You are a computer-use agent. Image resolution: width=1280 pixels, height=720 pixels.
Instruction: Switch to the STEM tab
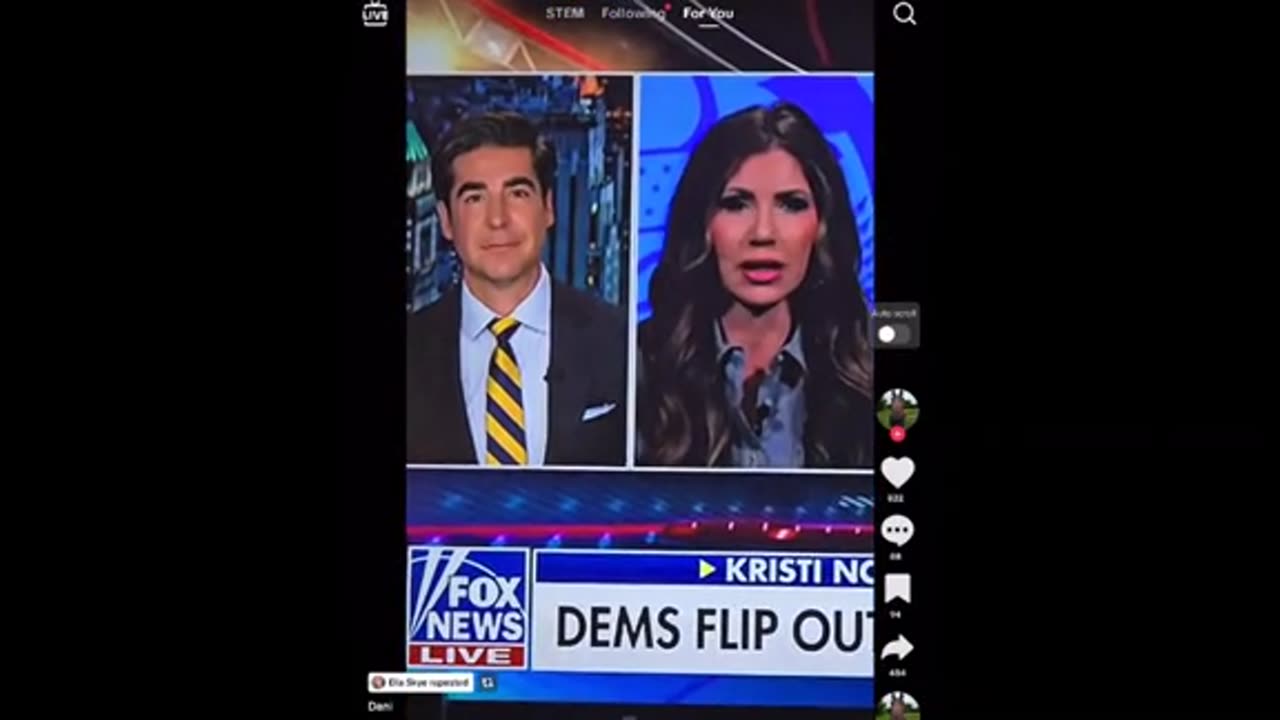coord(565,13)
